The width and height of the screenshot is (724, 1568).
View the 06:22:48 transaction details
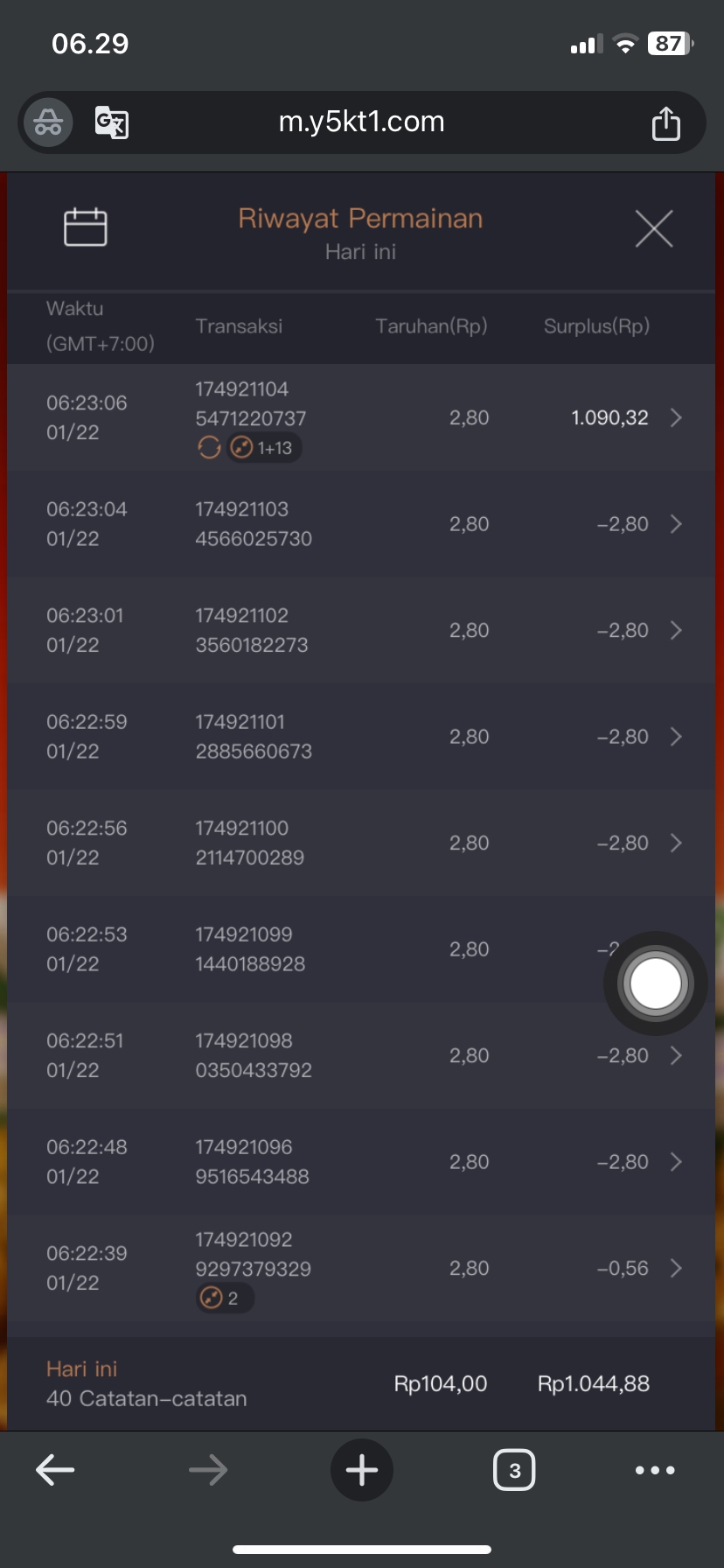click(675, 1162)
